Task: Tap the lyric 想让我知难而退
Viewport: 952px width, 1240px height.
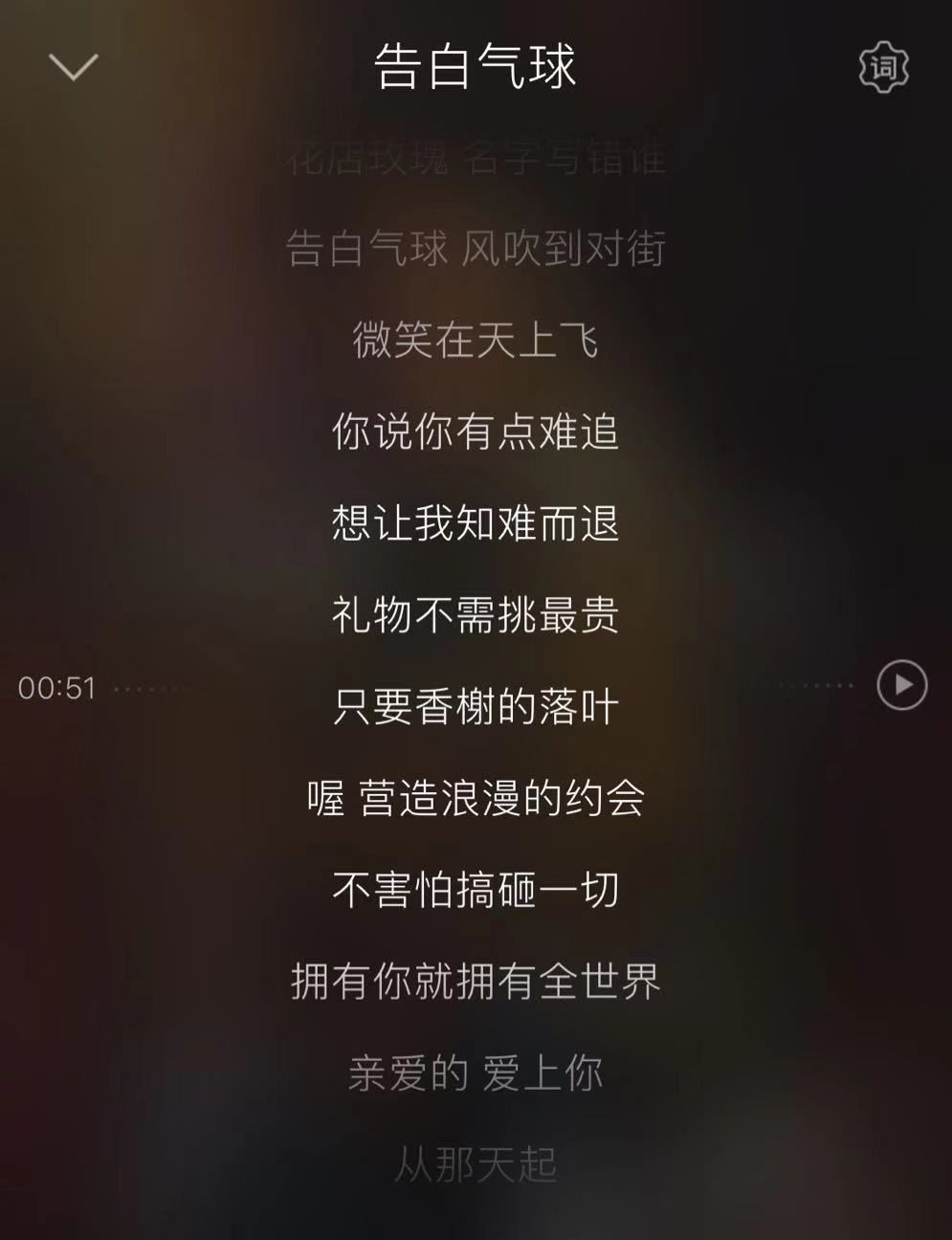Action: (476, 524)
